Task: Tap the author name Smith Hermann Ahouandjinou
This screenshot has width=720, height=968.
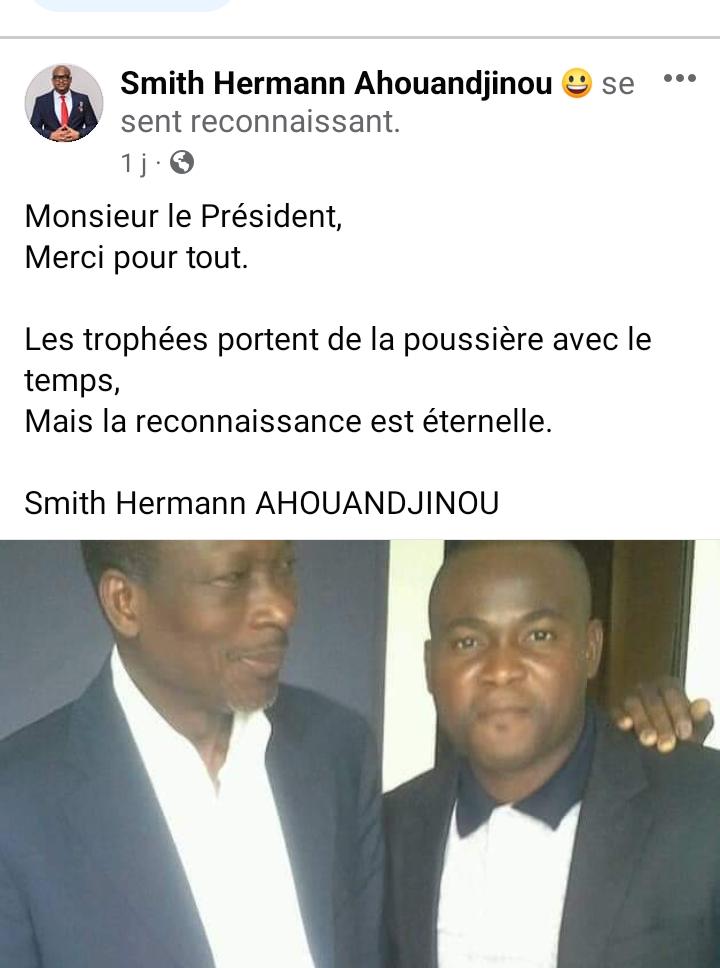Action: tap(336, 84)
